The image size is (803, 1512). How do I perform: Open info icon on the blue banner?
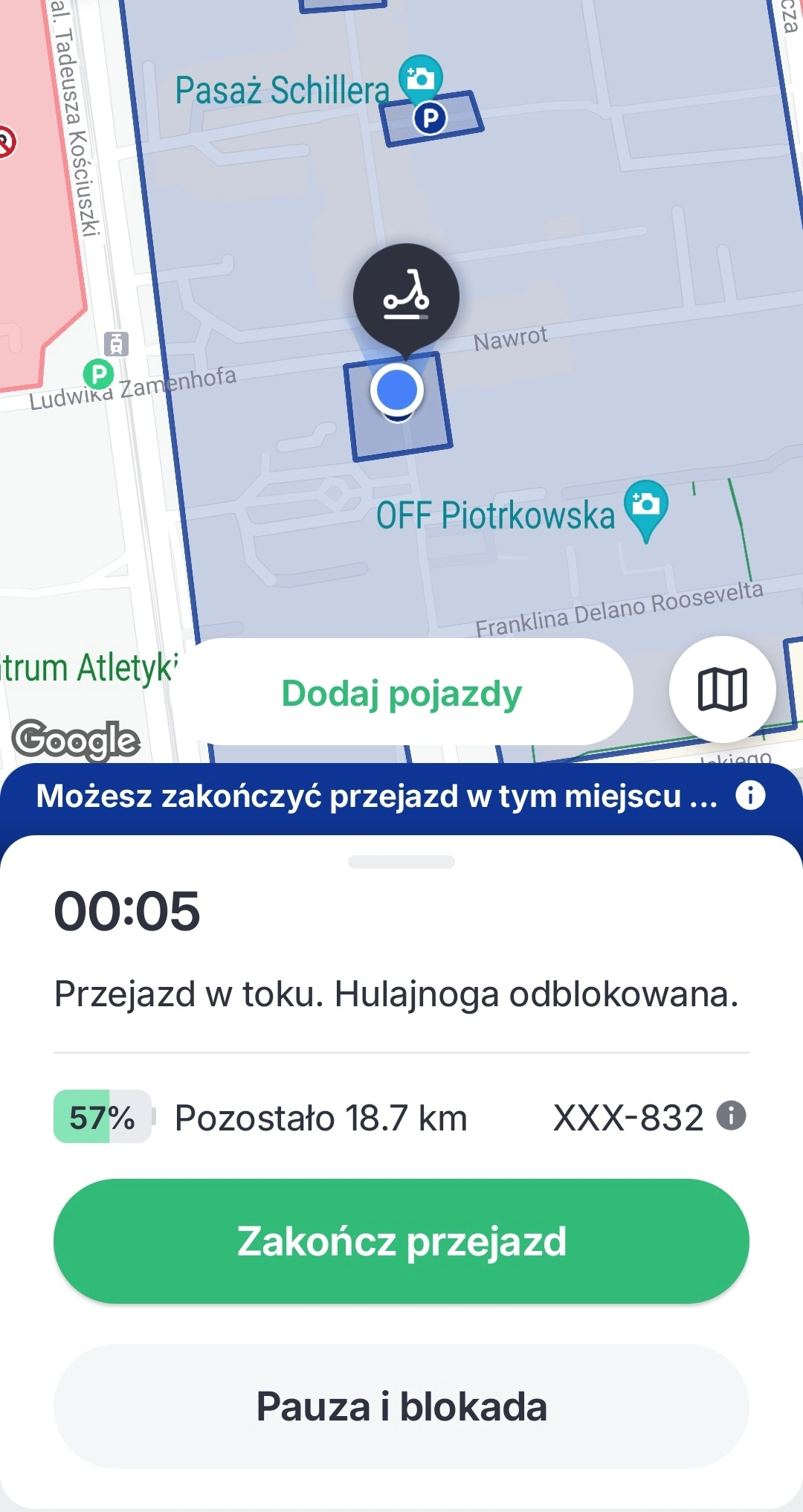tap(750, 795)
